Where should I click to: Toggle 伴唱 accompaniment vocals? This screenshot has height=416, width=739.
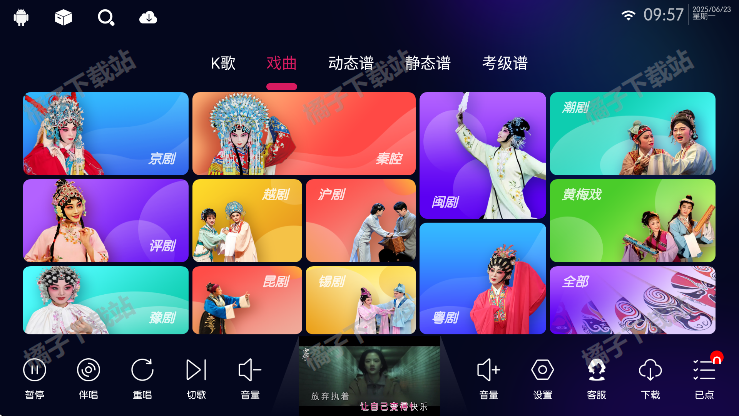click(88, 376)
